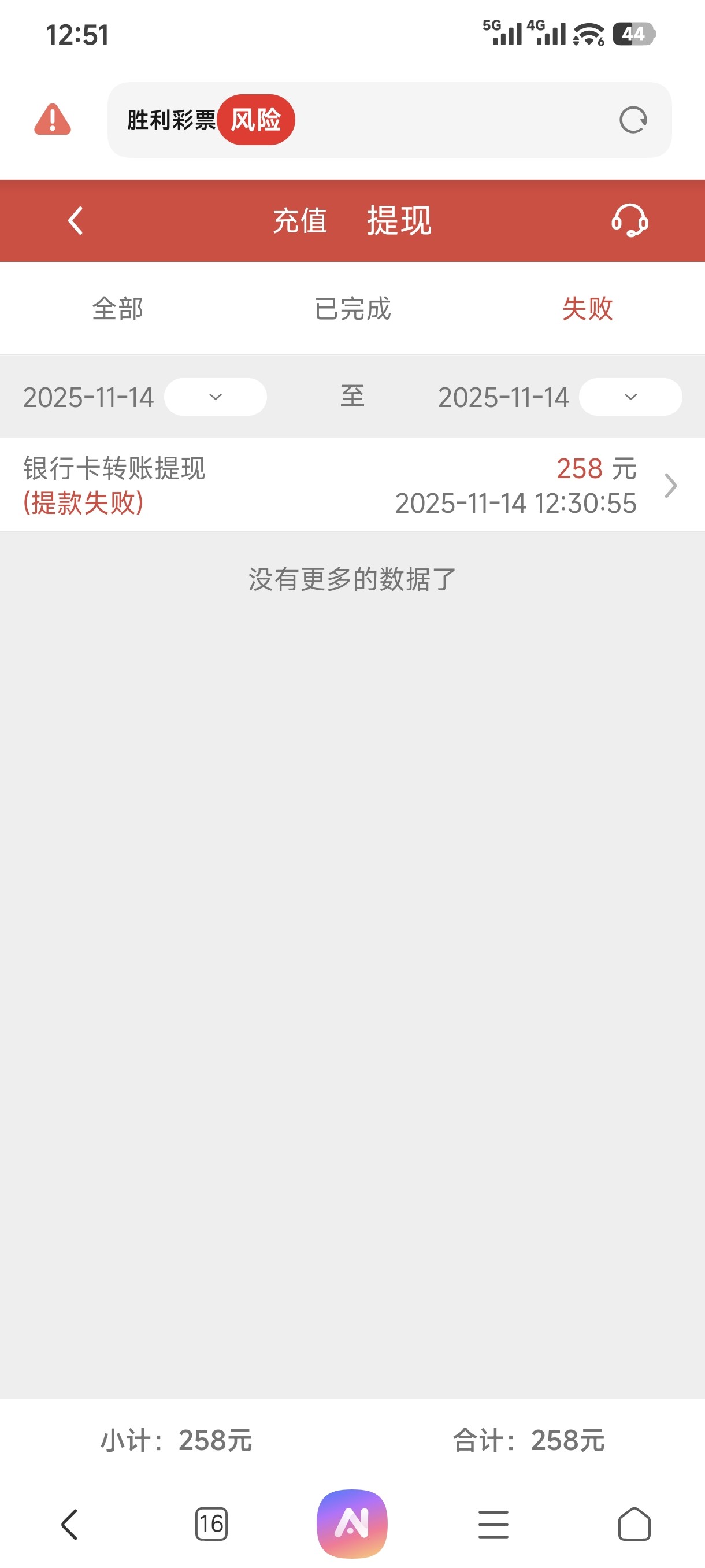Show 全部 withdrawal records

pos(117,309)
